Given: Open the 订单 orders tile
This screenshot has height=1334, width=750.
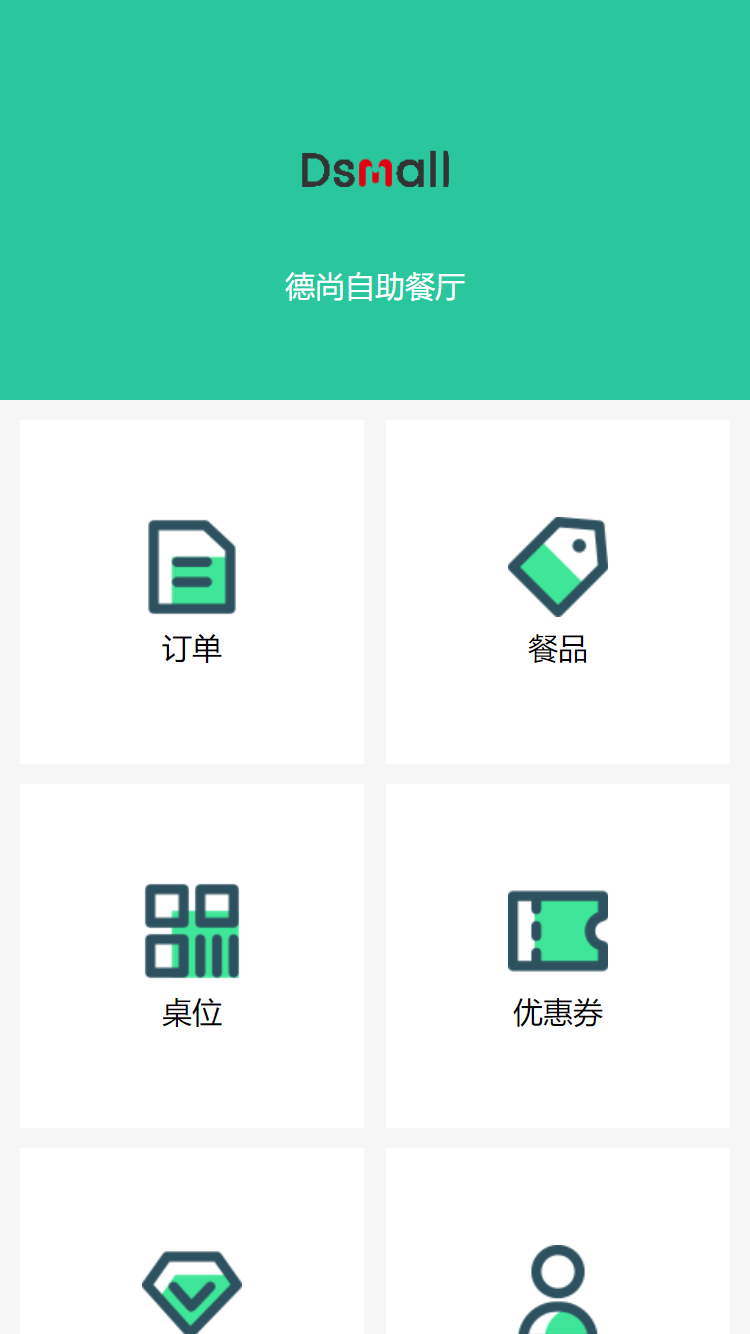Looking at the screenshot, I should (192, 592).
